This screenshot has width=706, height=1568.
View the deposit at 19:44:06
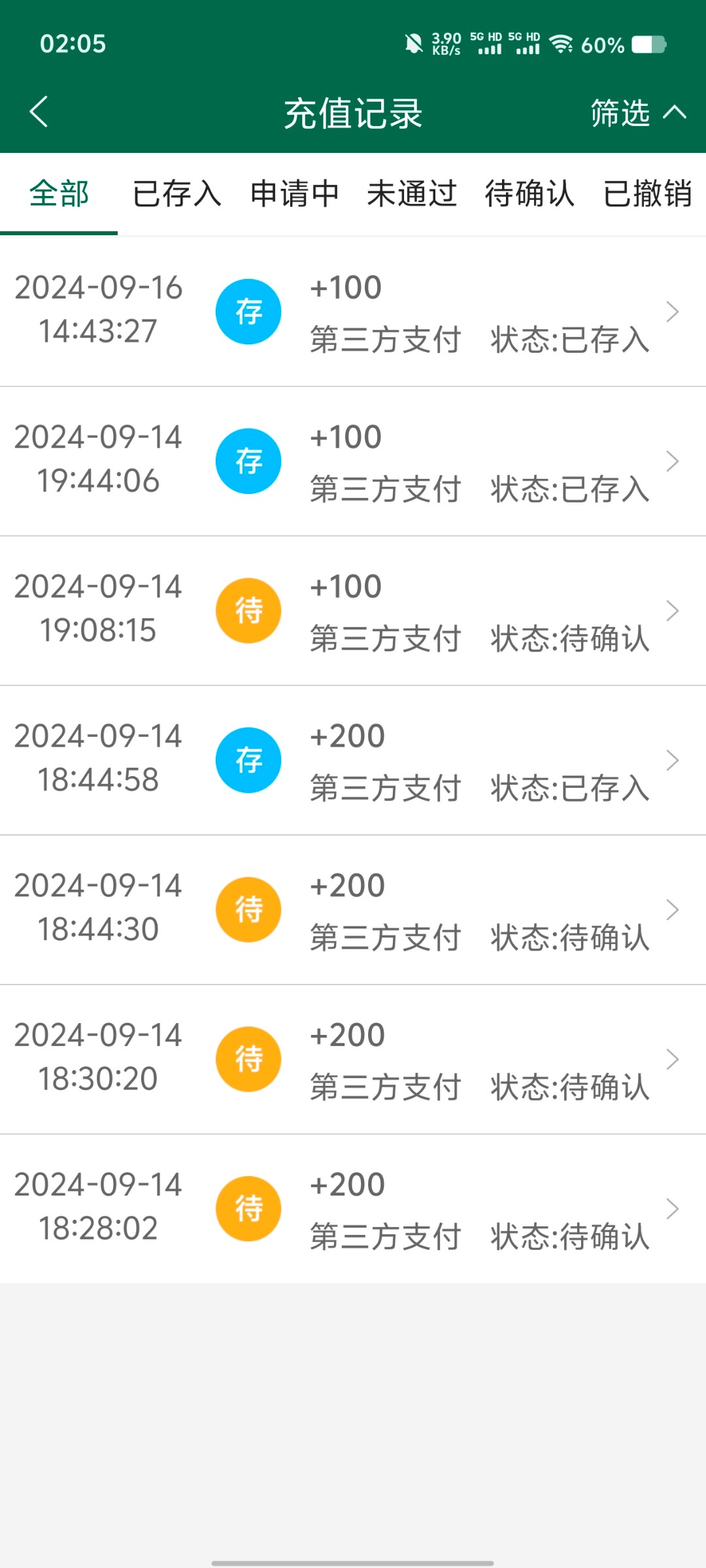(353, 461)
